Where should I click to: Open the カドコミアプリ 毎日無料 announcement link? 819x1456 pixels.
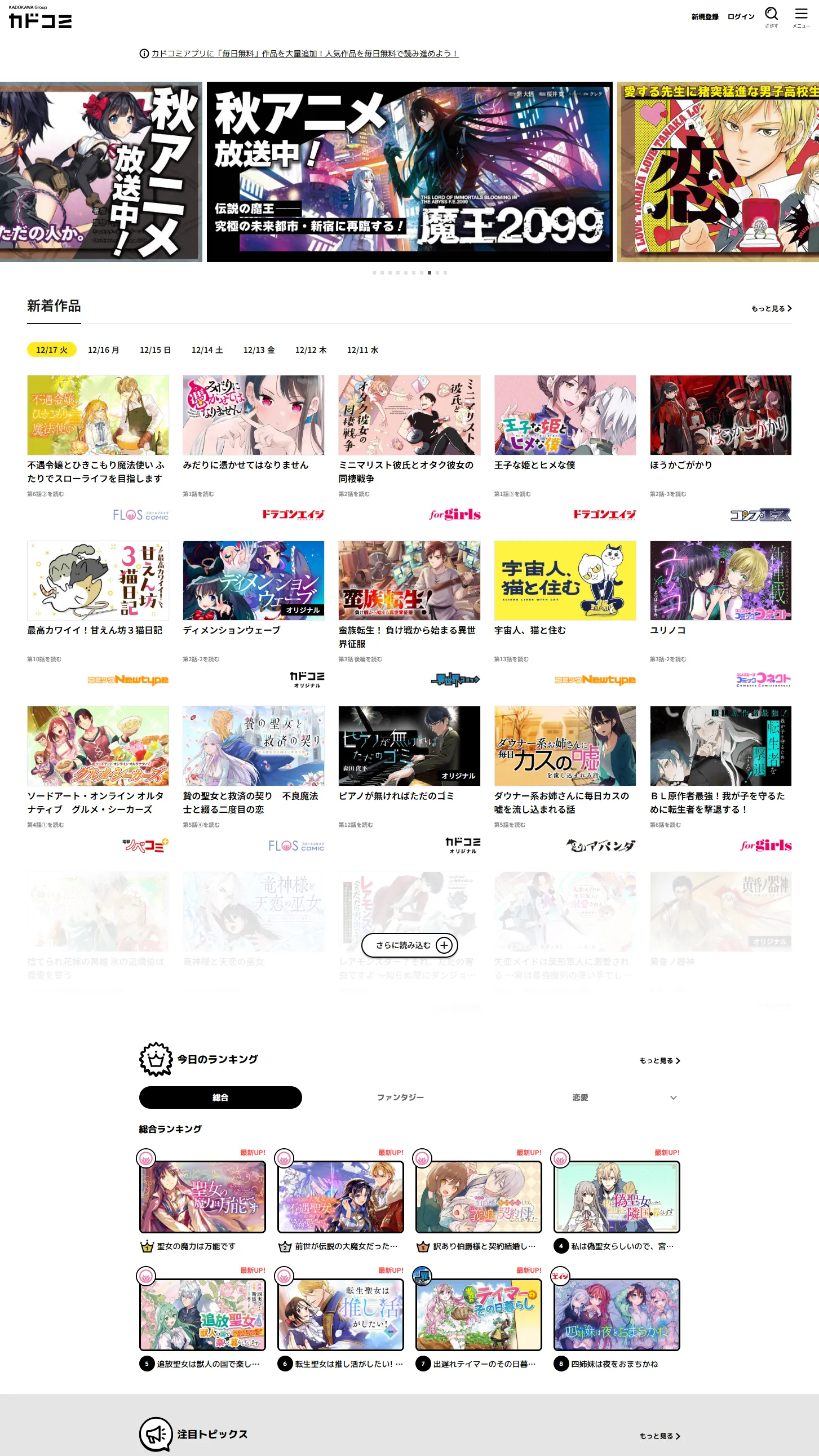304,54
